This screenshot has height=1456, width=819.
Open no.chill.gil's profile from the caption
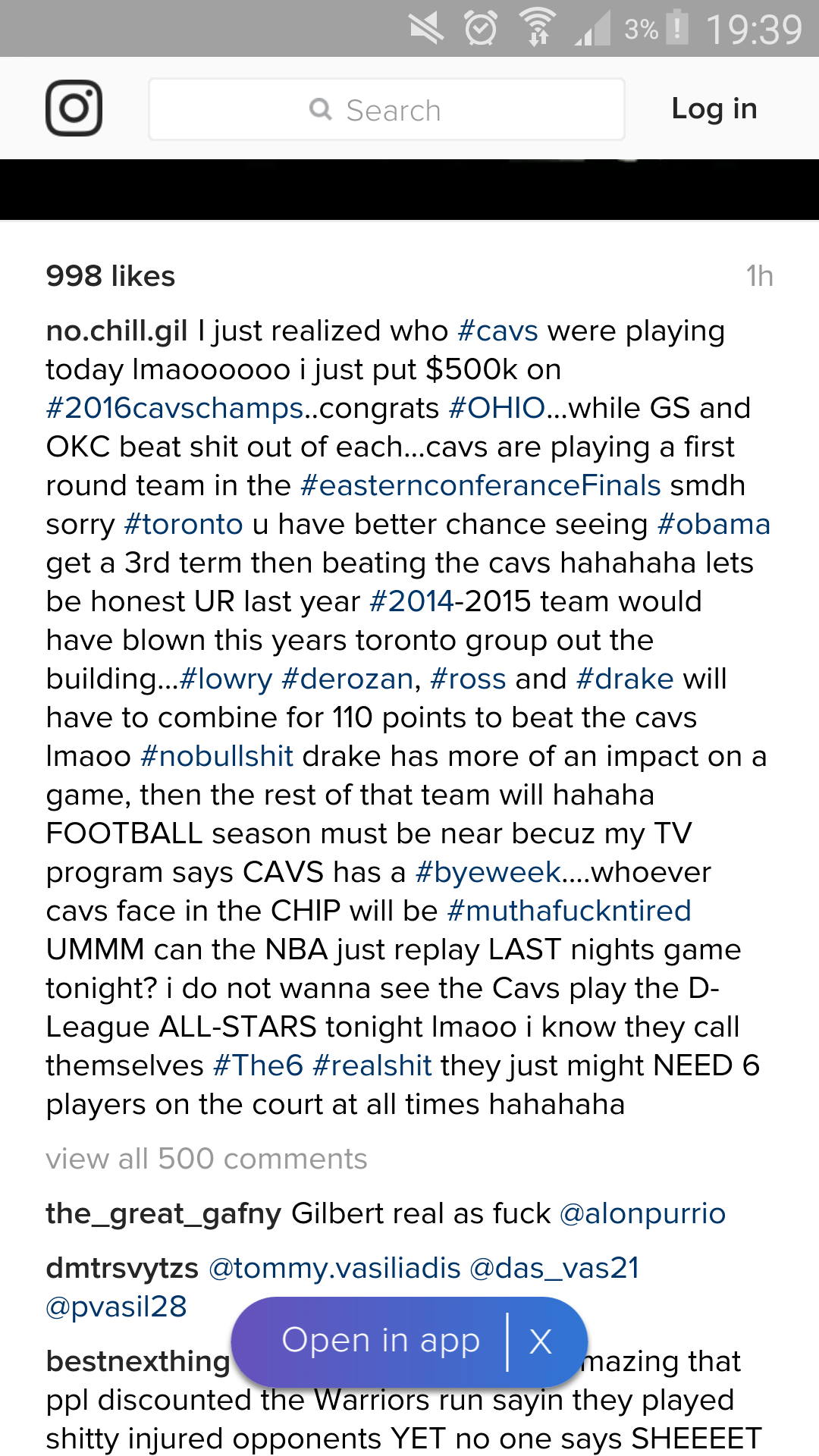116,331
